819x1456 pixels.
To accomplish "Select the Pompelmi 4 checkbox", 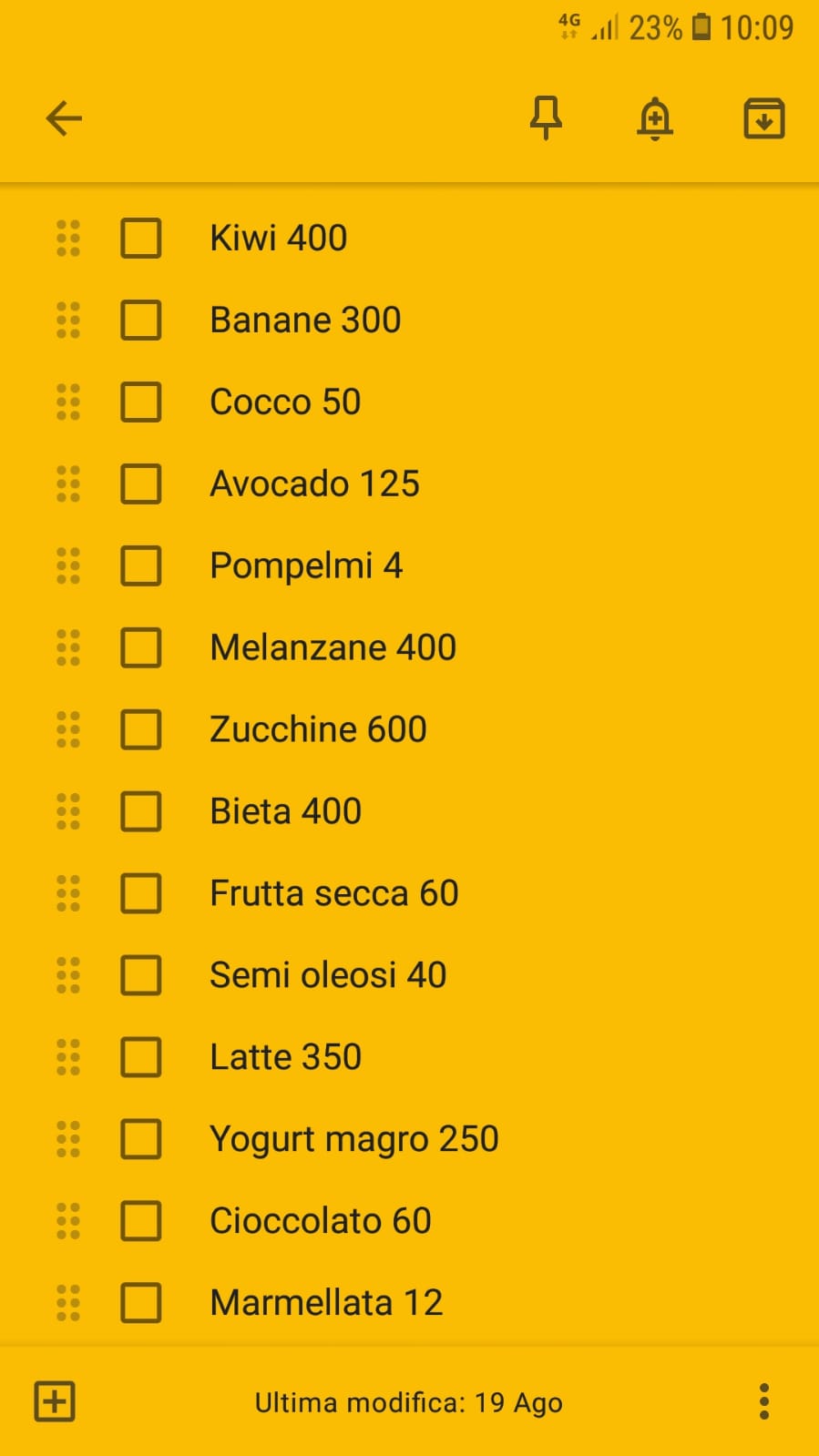I will [x=141, y=566].
